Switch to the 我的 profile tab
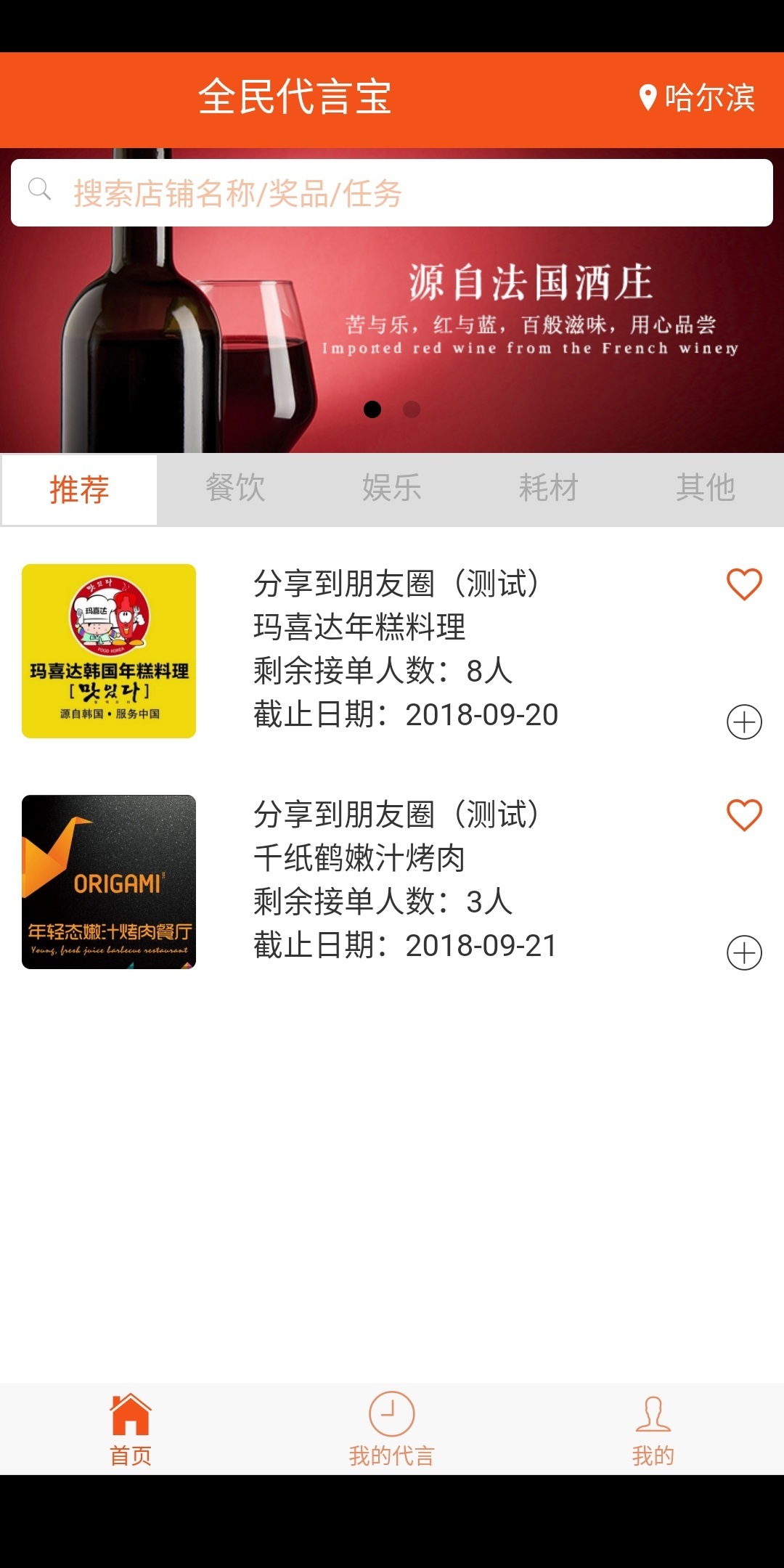The image size is (784, 1568). tap(653, 1429)
